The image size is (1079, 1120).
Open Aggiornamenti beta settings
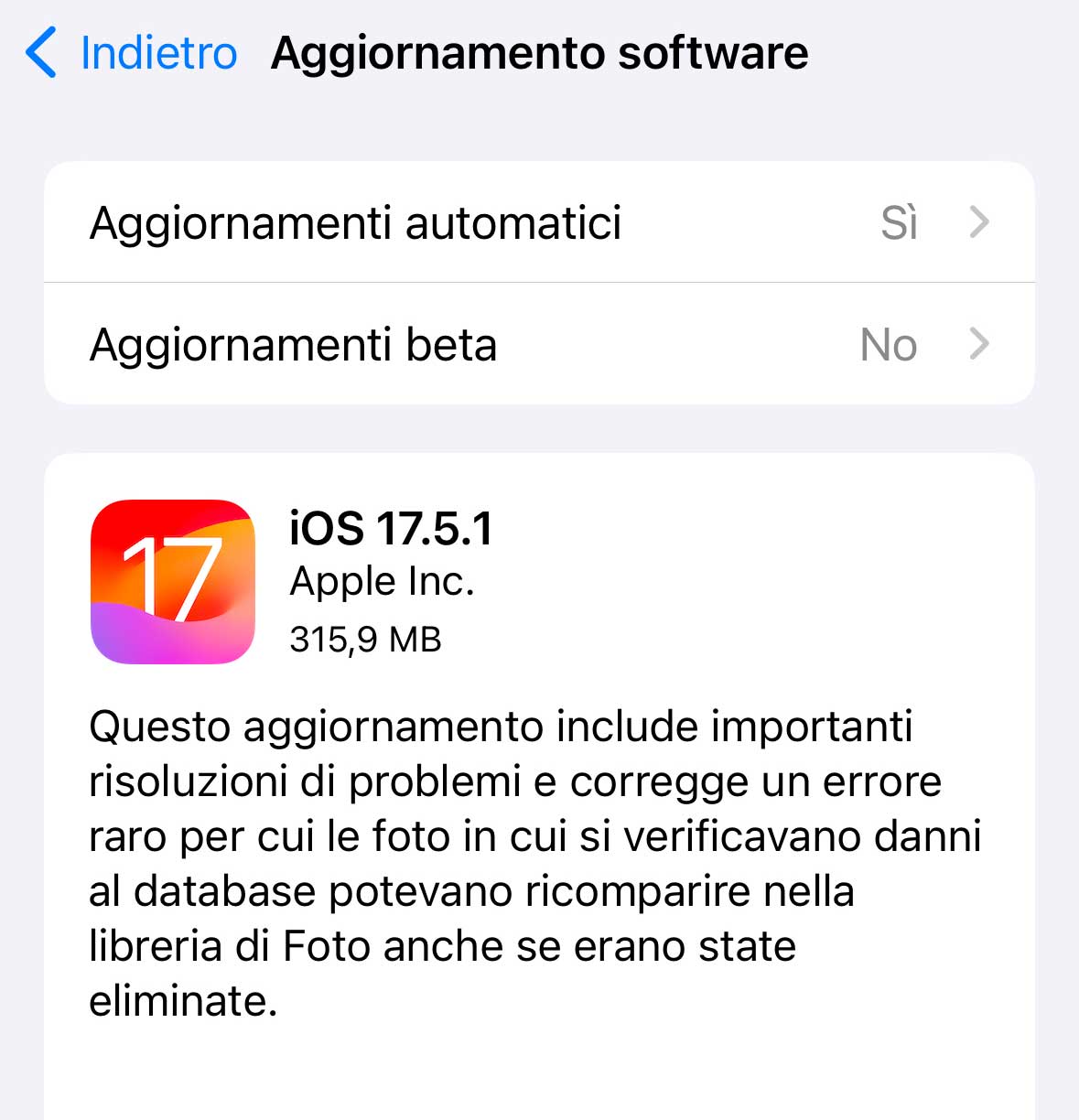click(x=539, y=345)
